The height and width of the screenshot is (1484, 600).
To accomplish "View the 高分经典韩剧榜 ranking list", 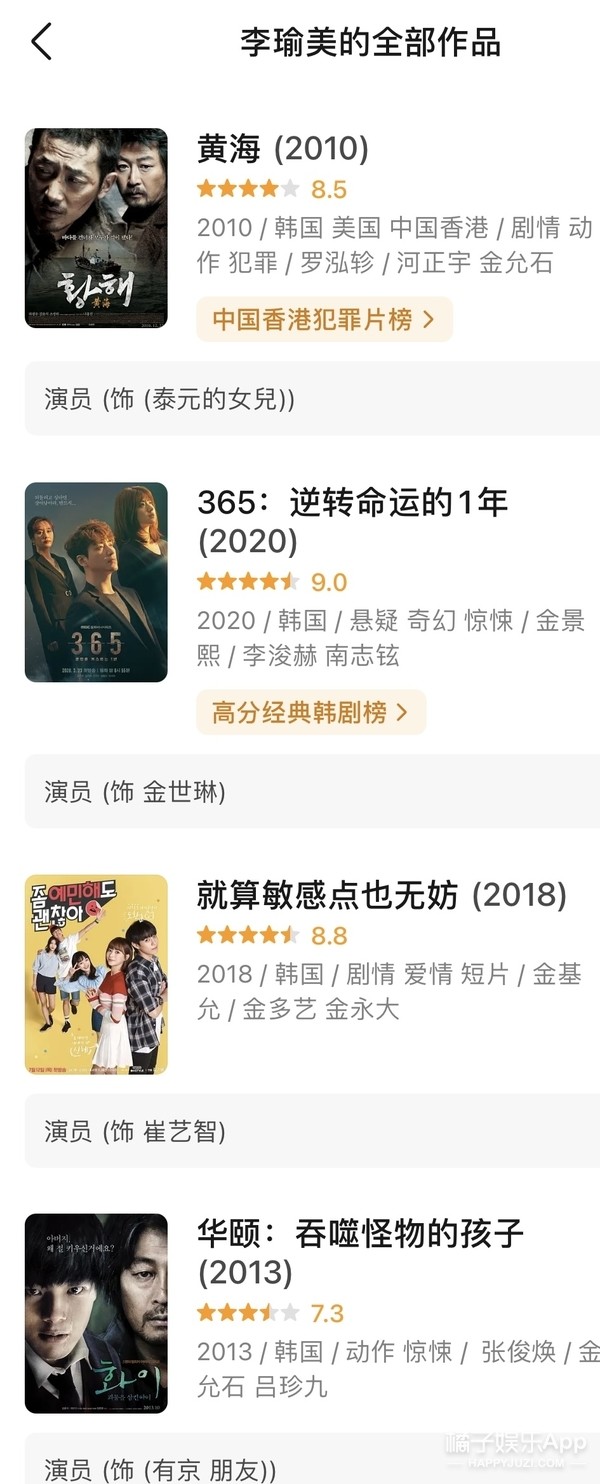I will pyautogui.click(x=310, y=712).
